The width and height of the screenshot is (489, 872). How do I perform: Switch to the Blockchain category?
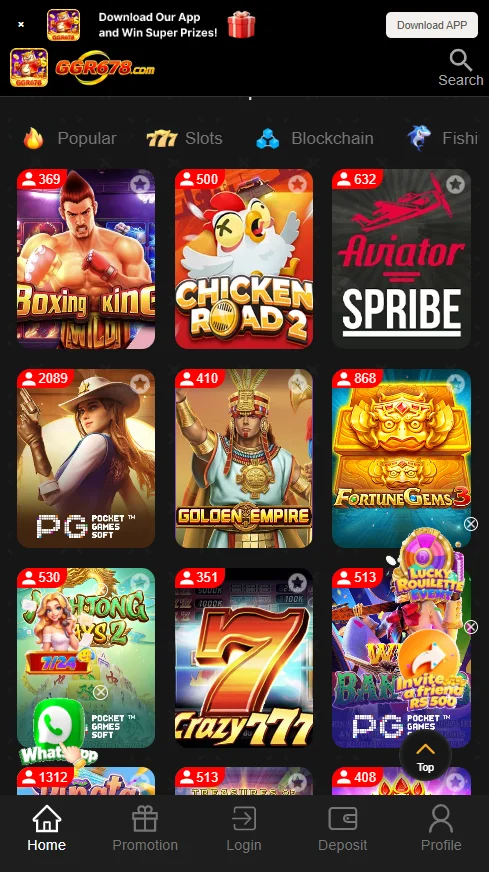pyautogui.click(x=315, y=138)
